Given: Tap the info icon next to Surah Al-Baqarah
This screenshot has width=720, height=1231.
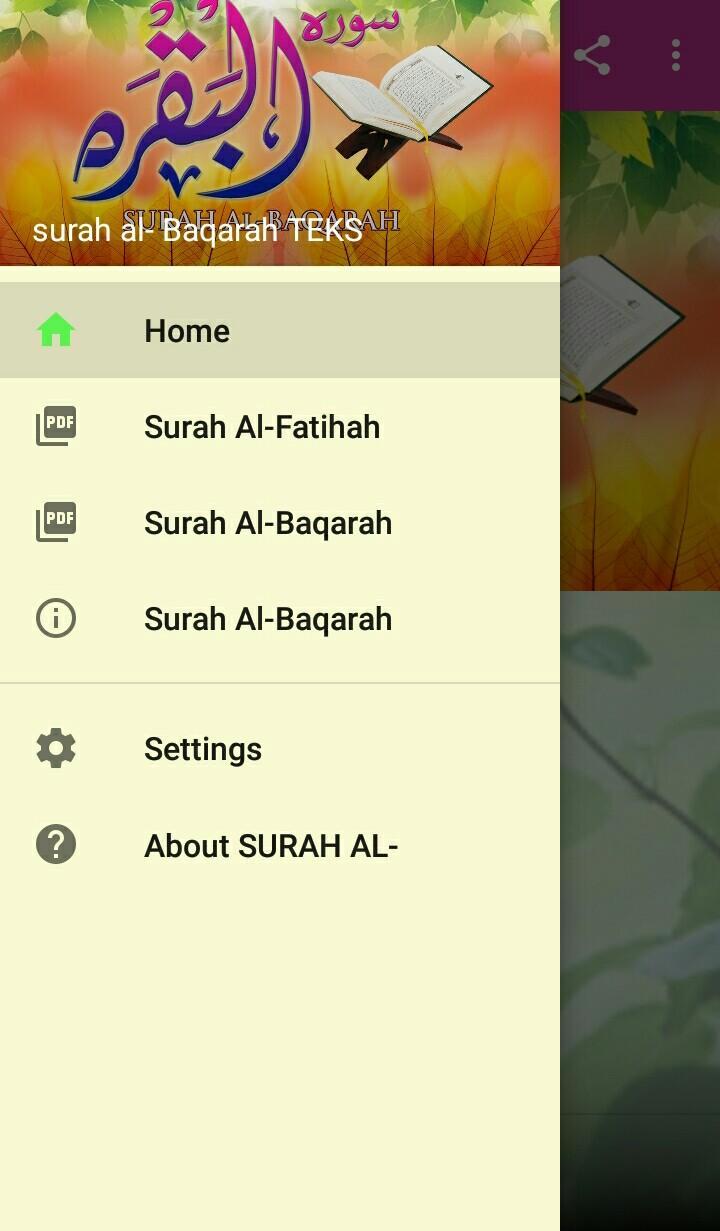Looking at the screenshot, I should (56, 618).
